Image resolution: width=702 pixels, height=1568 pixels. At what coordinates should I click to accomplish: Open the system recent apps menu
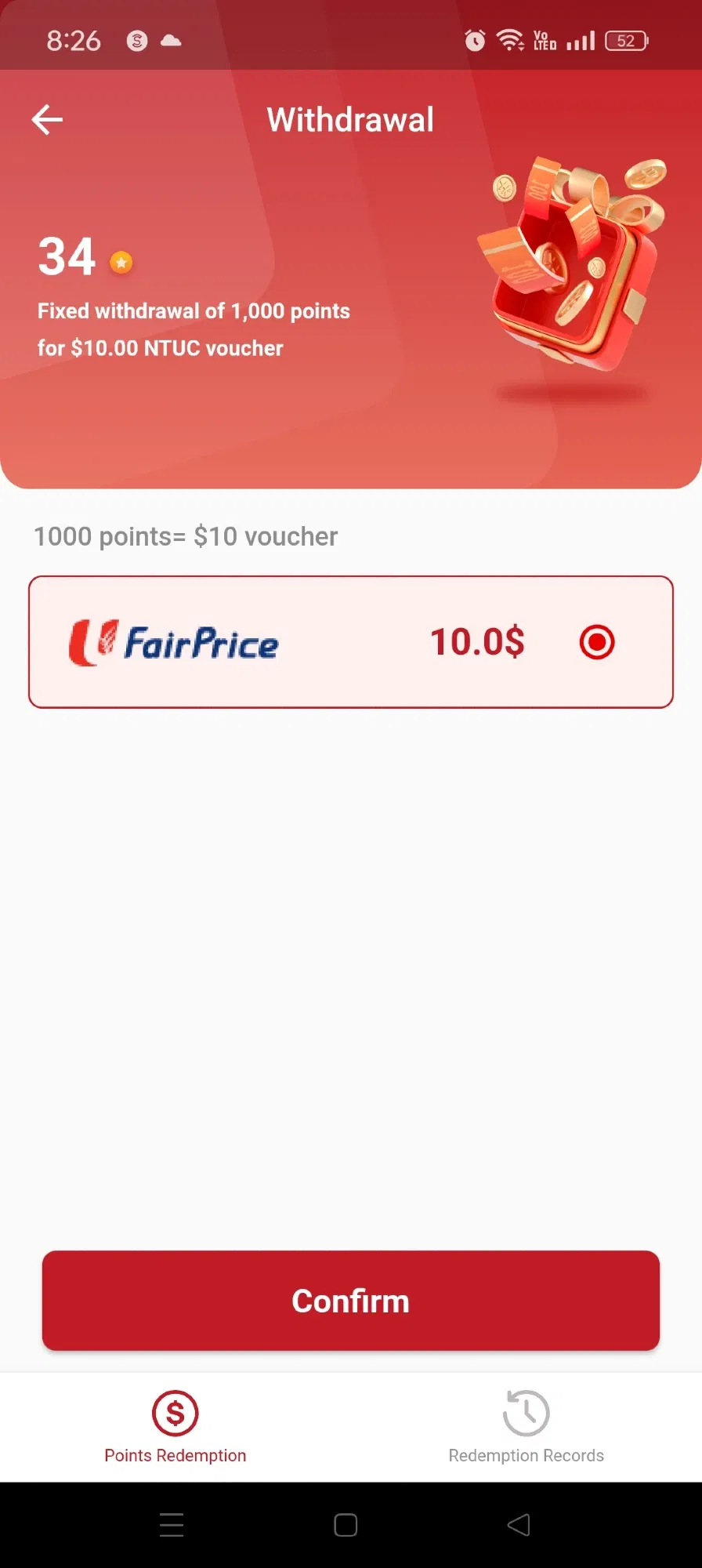[172, 1525]
